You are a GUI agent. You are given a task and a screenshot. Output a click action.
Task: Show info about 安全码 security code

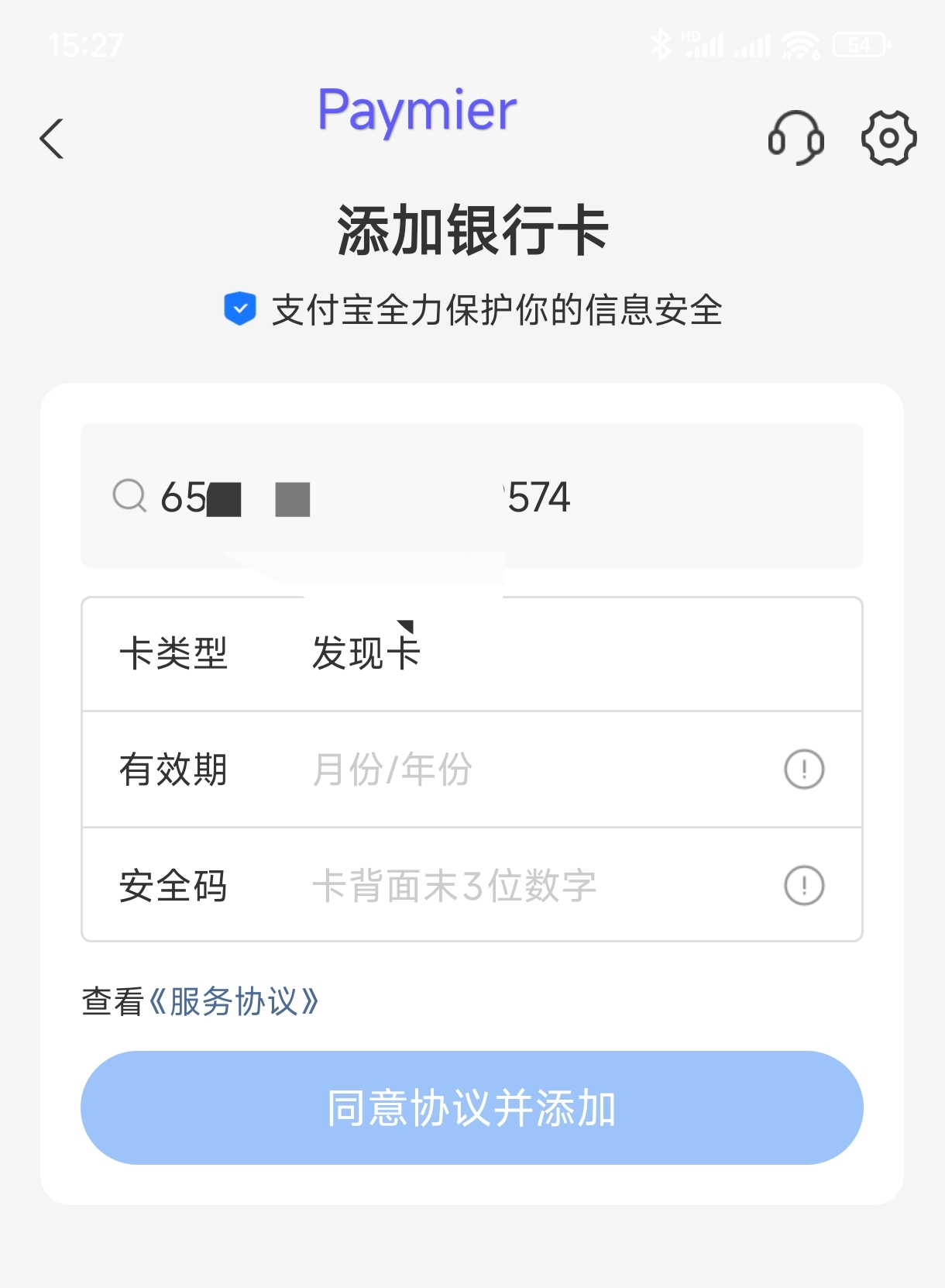coord(804,885)
